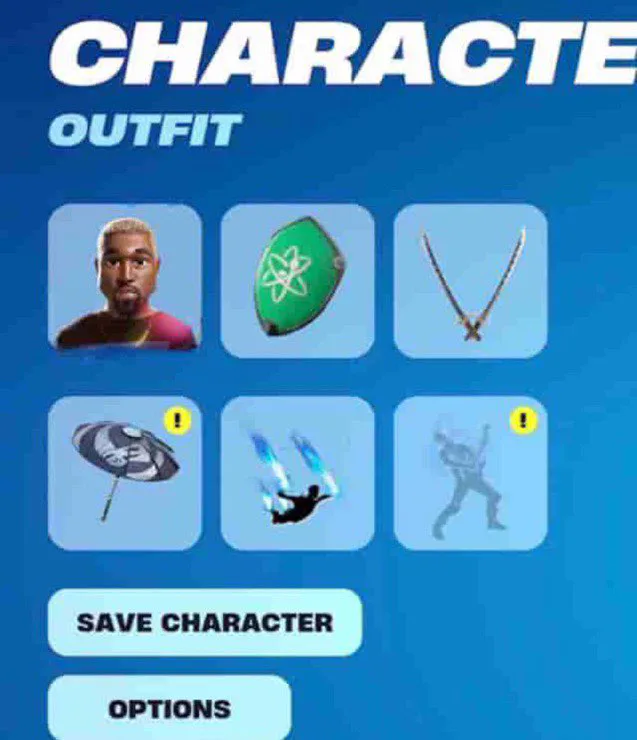Image resolution: width=637 pixels, height=740 pixels.
Task: Open the umbrella glider slot
Action: [125, 473]
